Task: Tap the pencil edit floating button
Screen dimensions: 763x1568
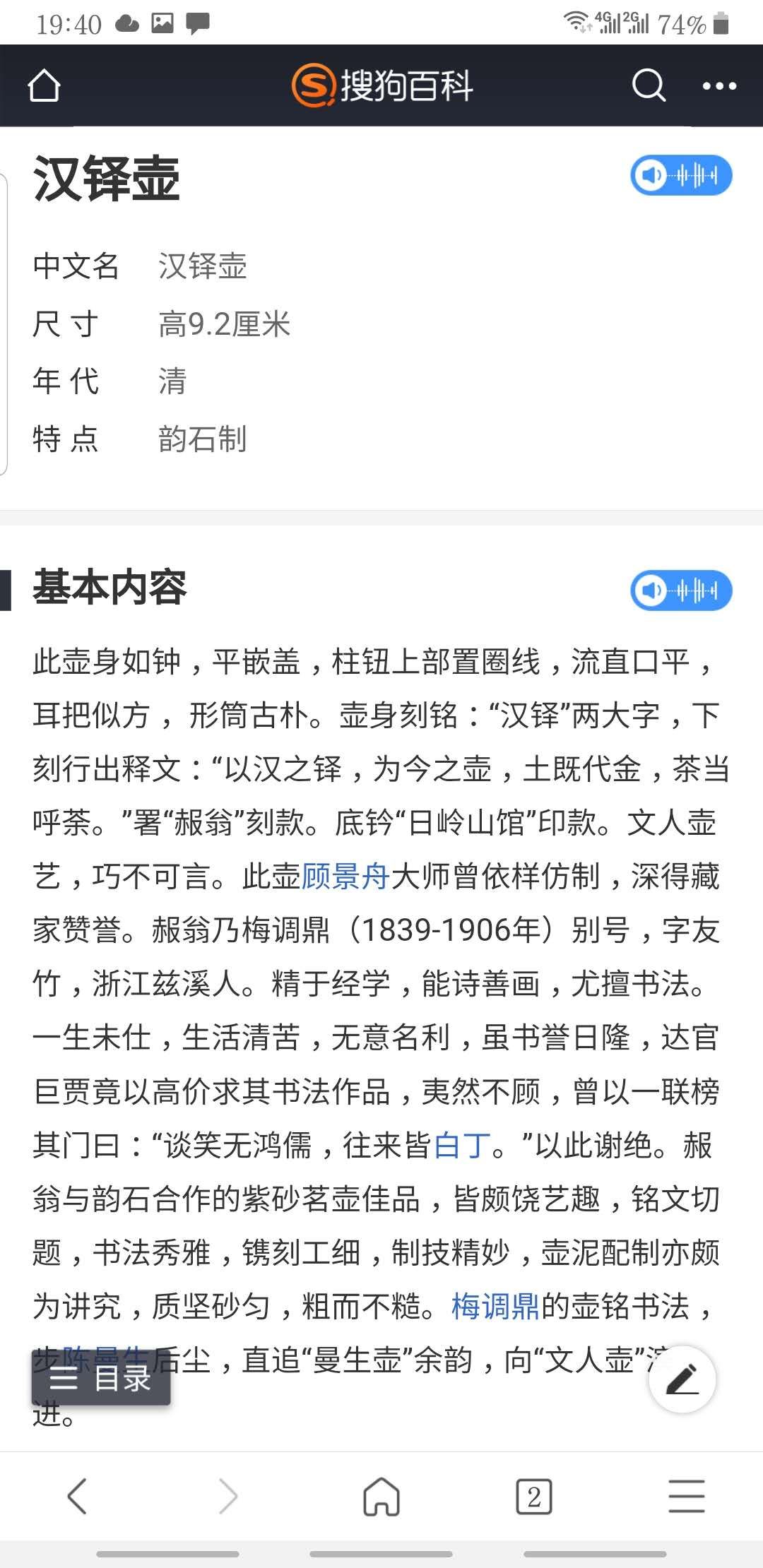Action: click(682, 1379)
